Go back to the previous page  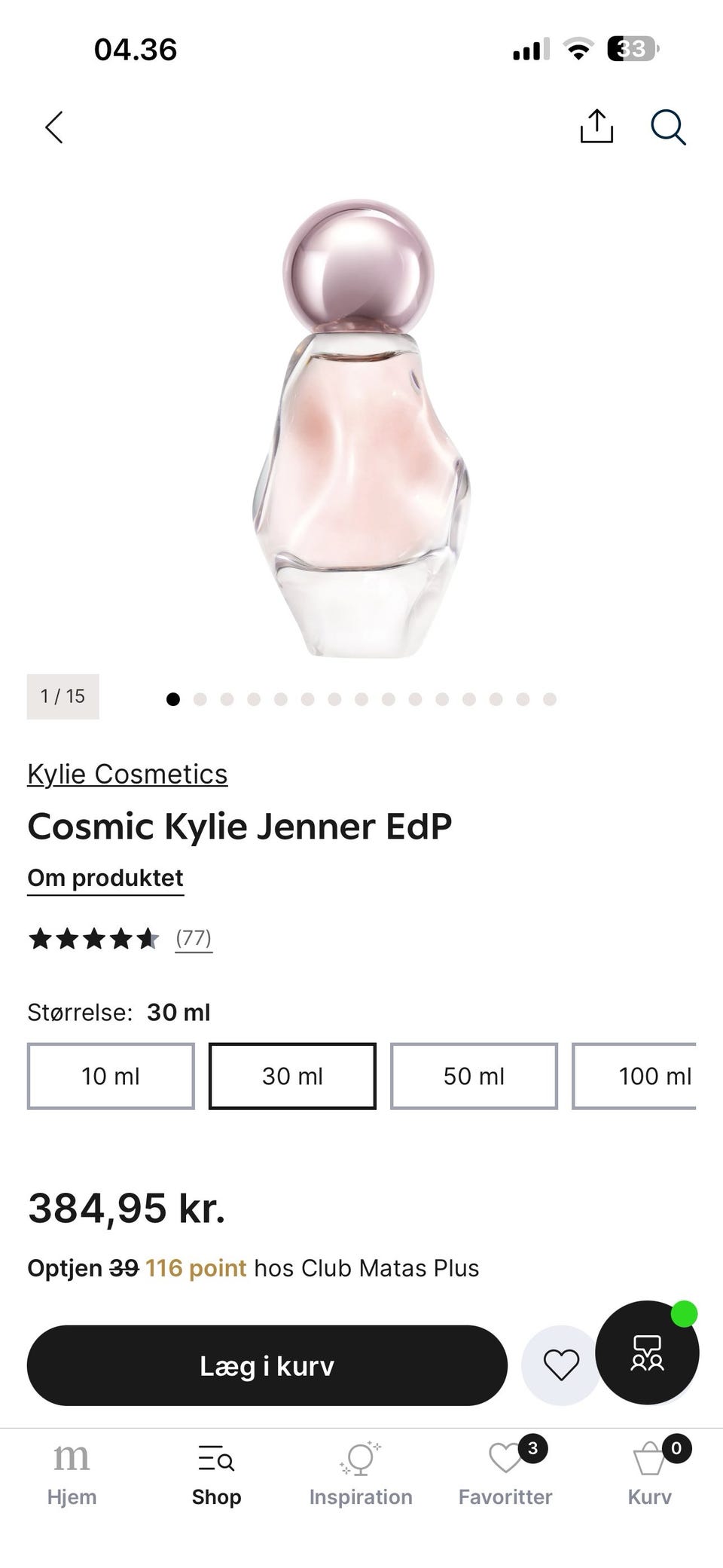(54, 127)
